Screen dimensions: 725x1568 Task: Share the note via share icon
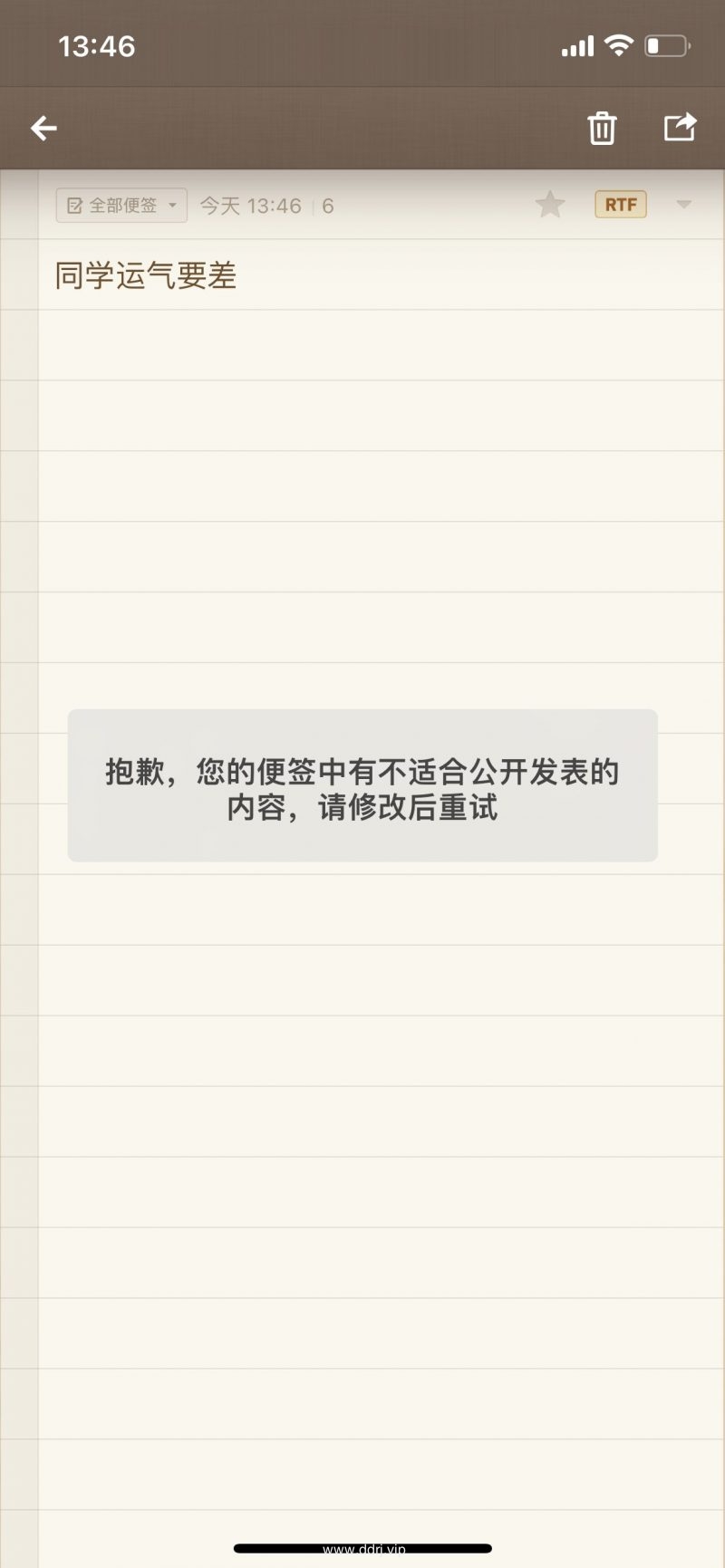click(x=680, y=127)
